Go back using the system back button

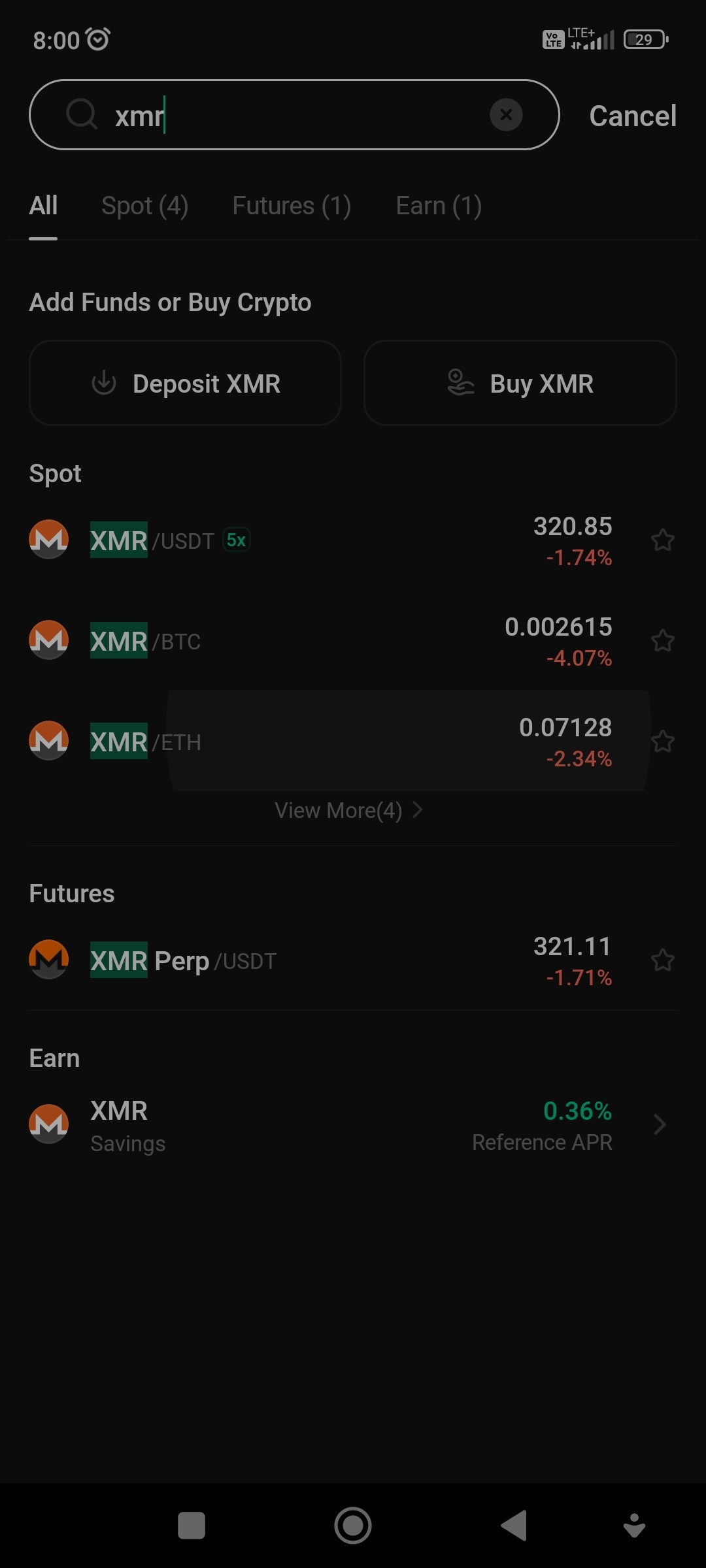pyautogui.click(x=514, y=1526)
